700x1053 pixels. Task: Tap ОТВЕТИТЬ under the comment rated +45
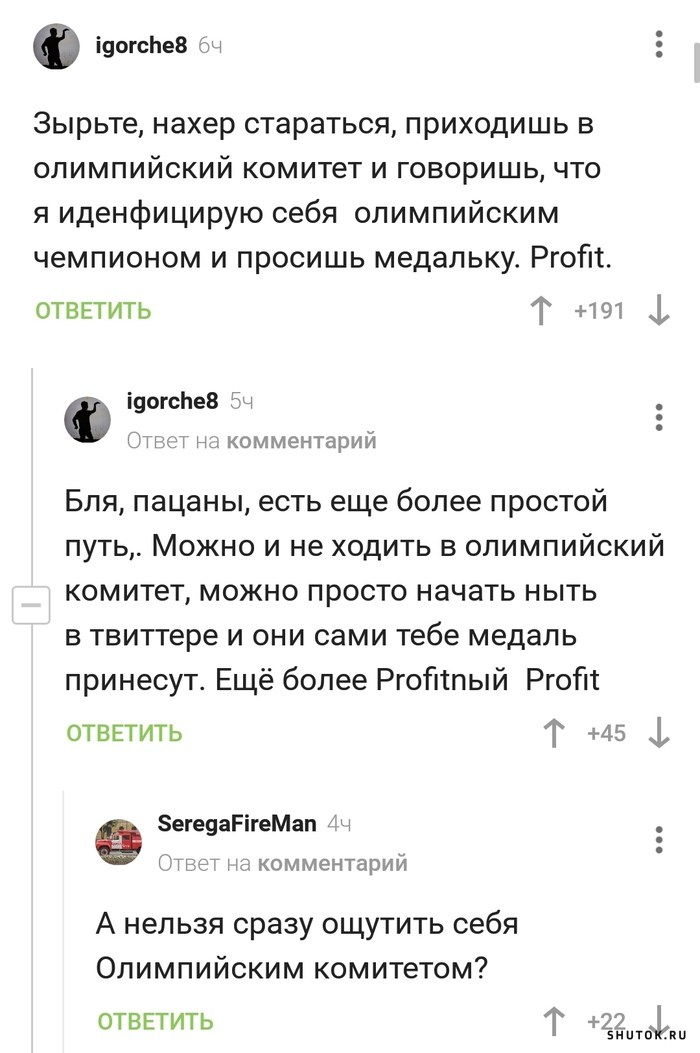point(124,733)
